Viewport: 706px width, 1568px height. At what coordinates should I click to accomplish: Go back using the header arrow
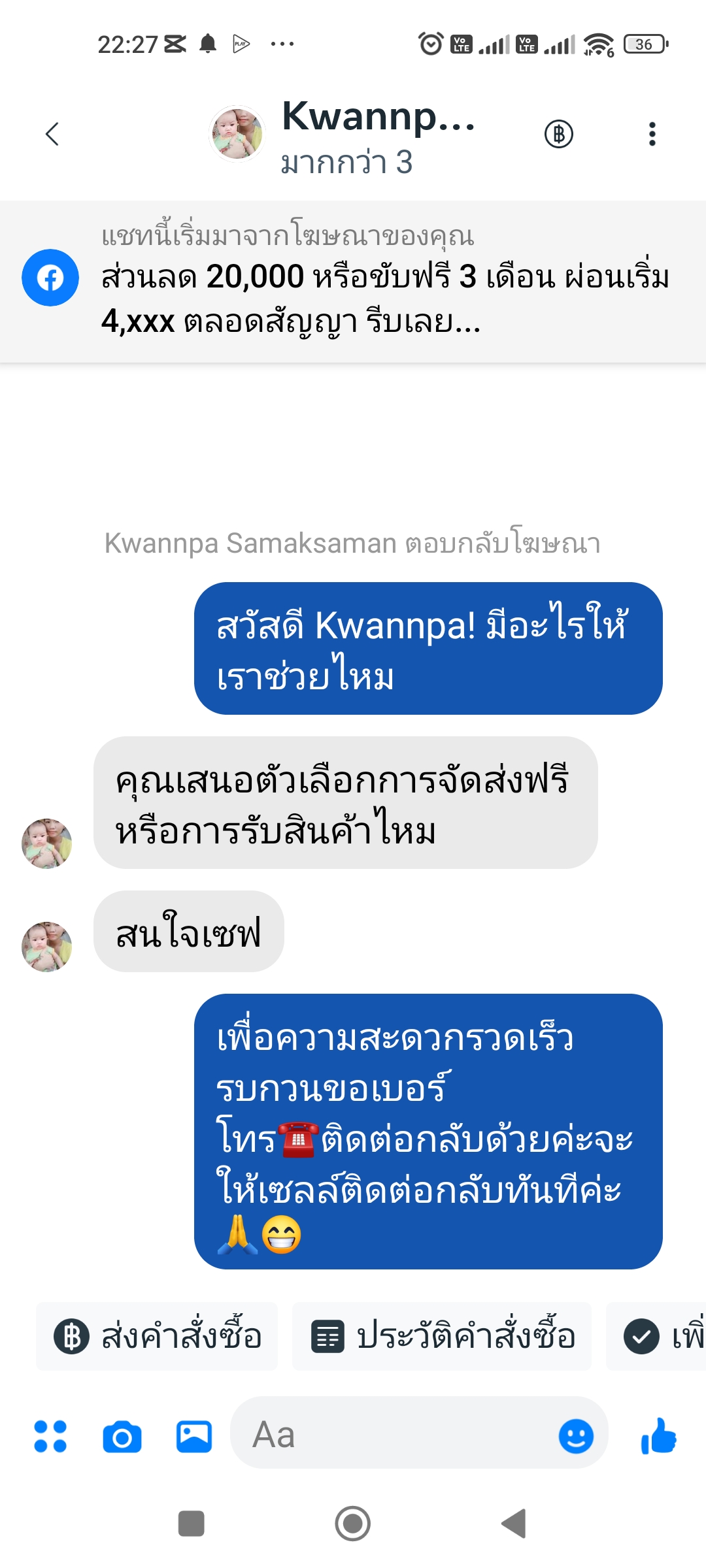pyautogui.click(x=52, y=134)
